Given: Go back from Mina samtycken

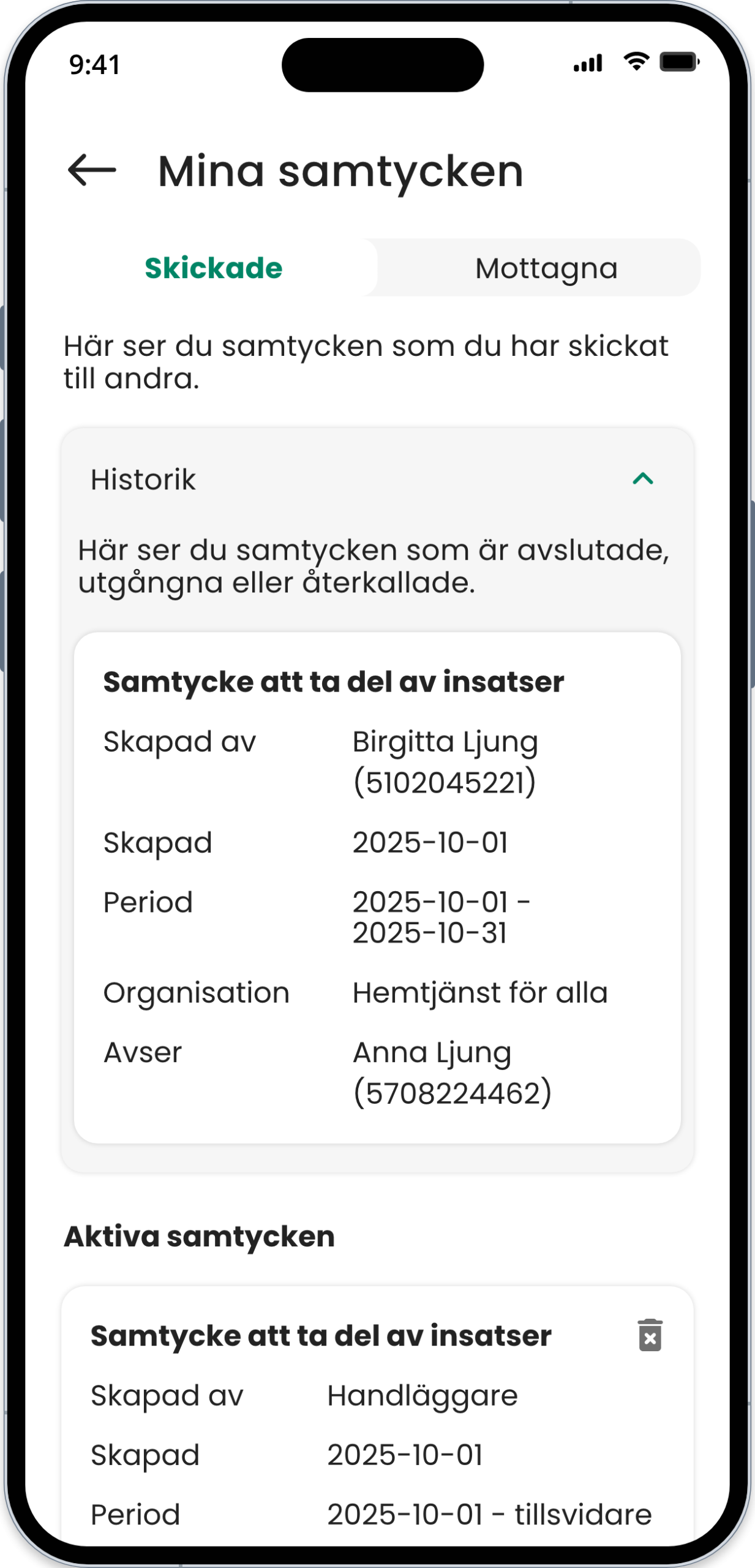Looking at the screenshot, I should point(92,170).
